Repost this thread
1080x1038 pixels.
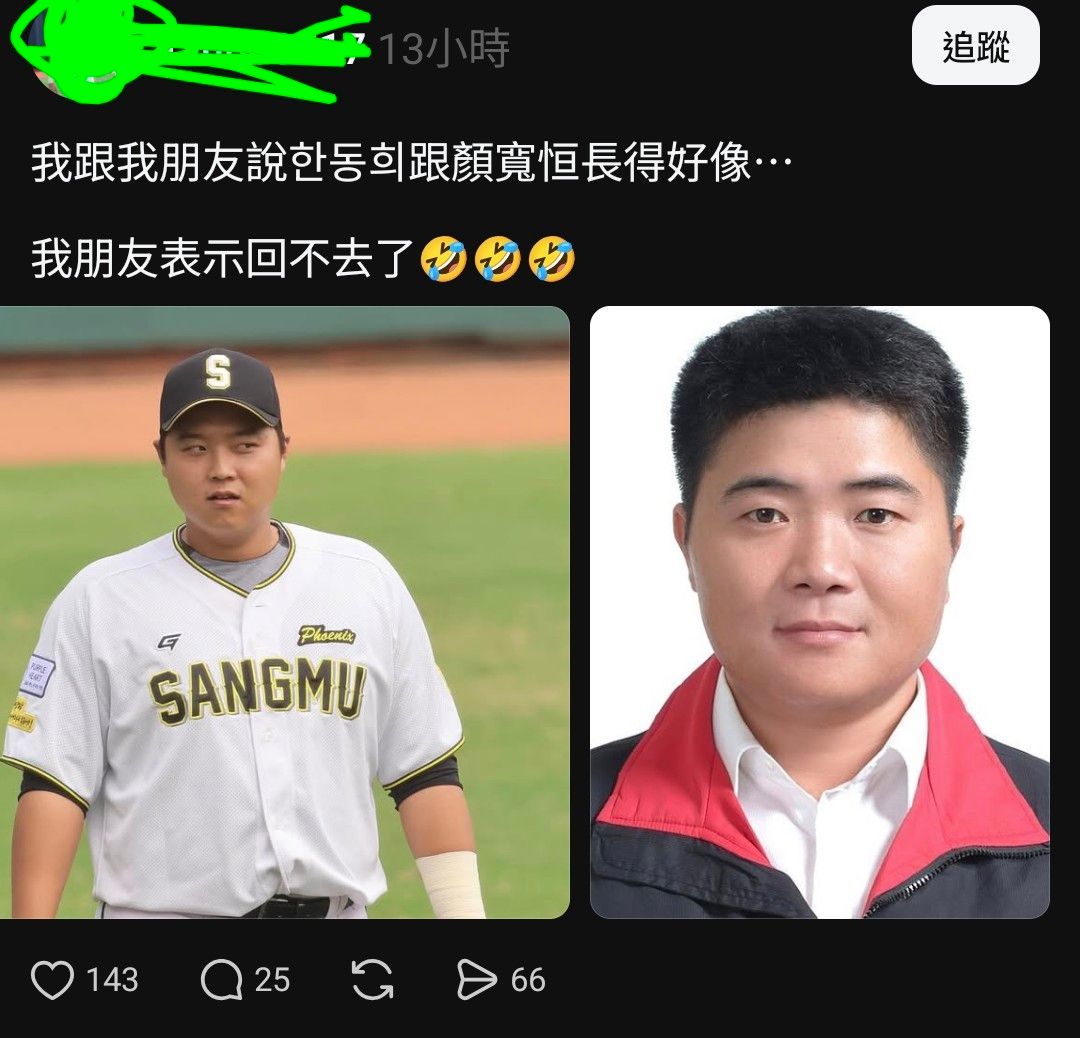point(372,980)
